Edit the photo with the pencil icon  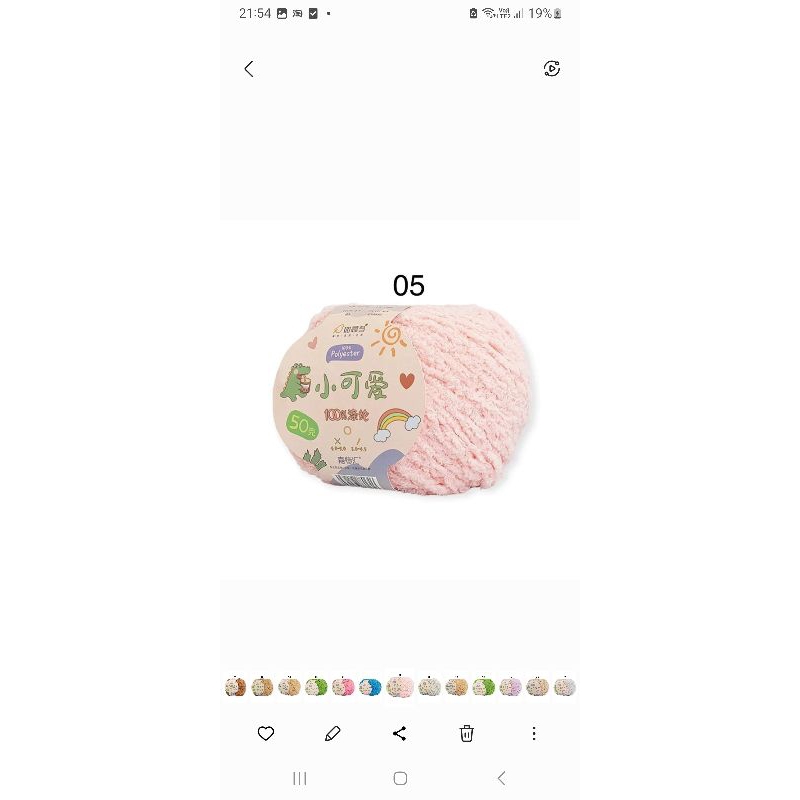333,734
